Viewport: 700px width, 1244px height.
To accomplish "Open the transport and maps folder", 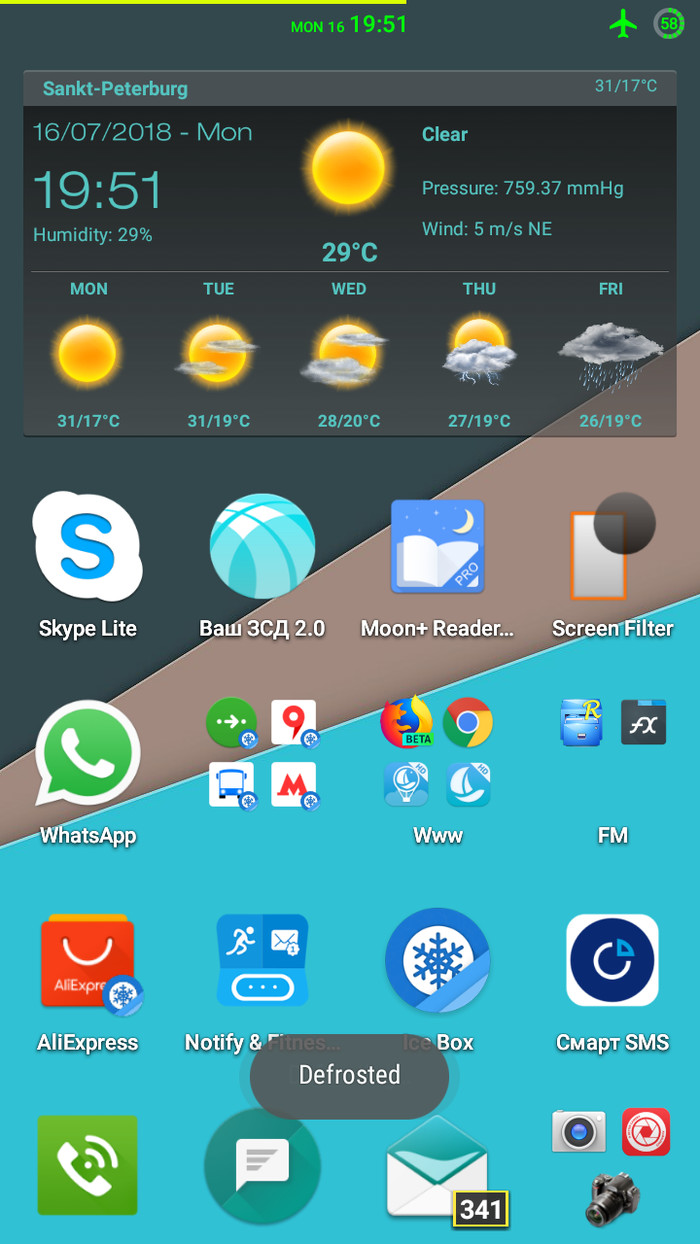I will pos(262,753).
